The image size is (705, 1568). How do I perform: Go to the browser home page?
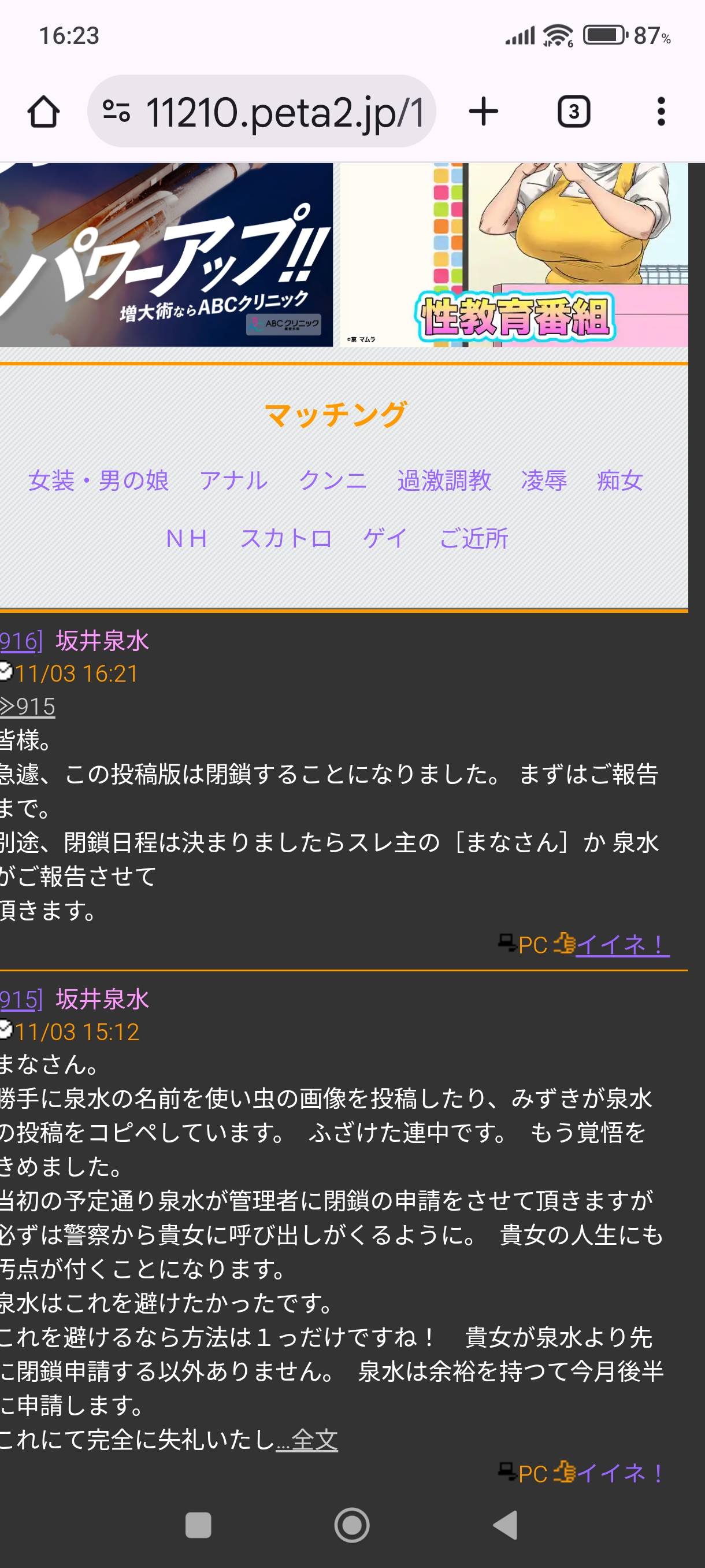(x=43, y=112)
